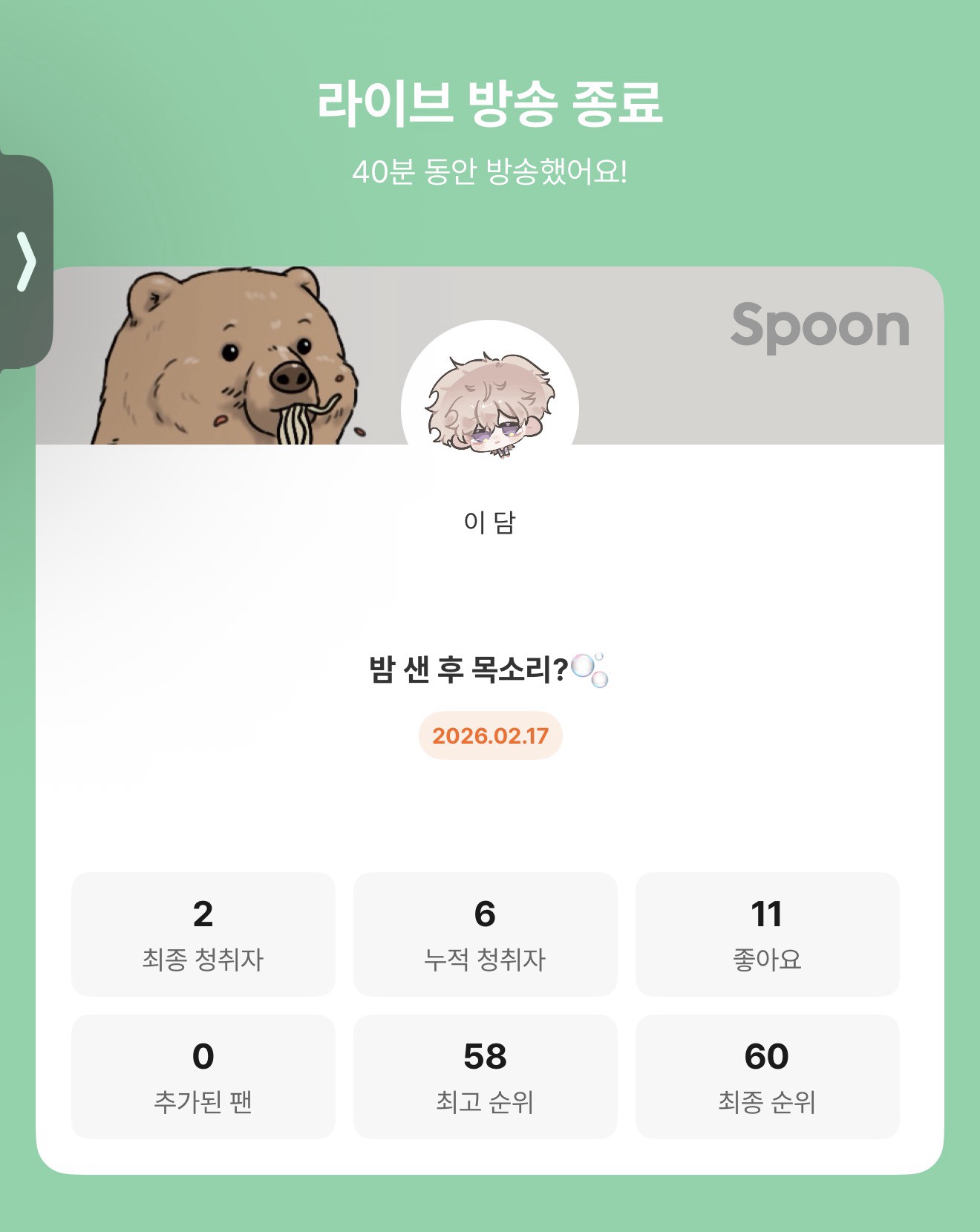The width and height of the screenshot is (980, 1232).
Task: Open 이 담's profile picture
Action: (x=489, y=405)
